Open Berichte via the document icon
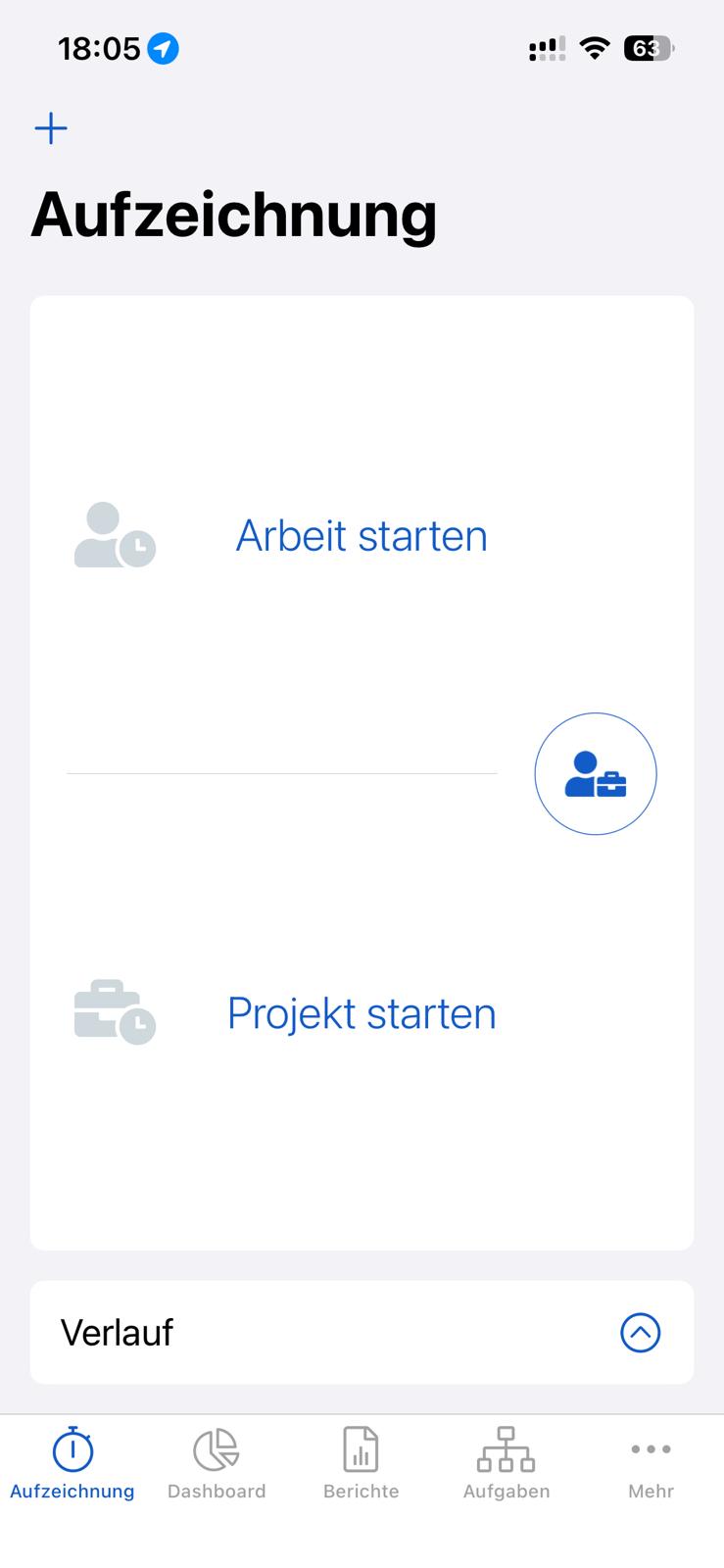This screenshot has height=1568, width=724. click(361, 1448)
